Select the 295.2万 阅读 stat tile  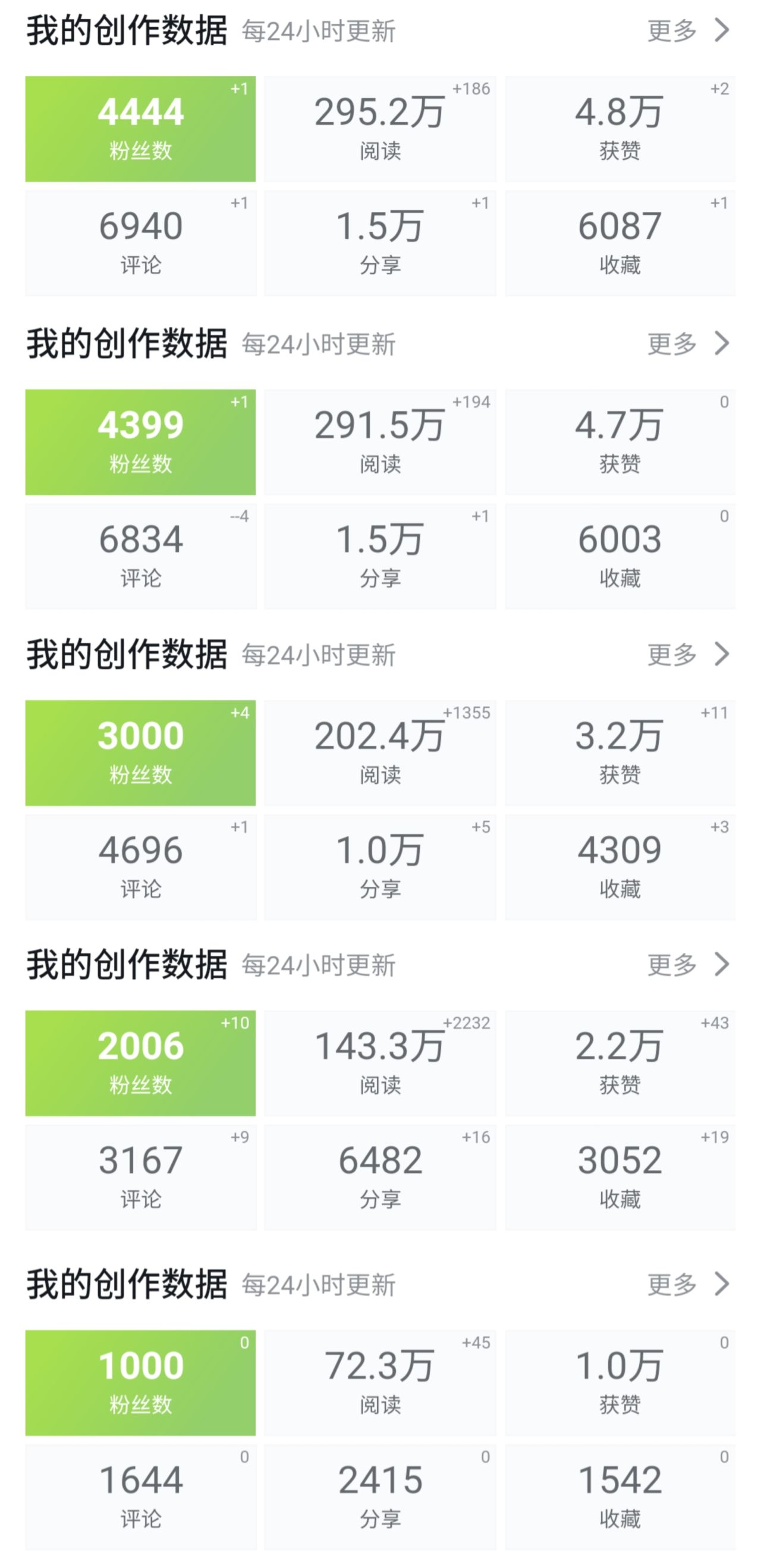380,128
